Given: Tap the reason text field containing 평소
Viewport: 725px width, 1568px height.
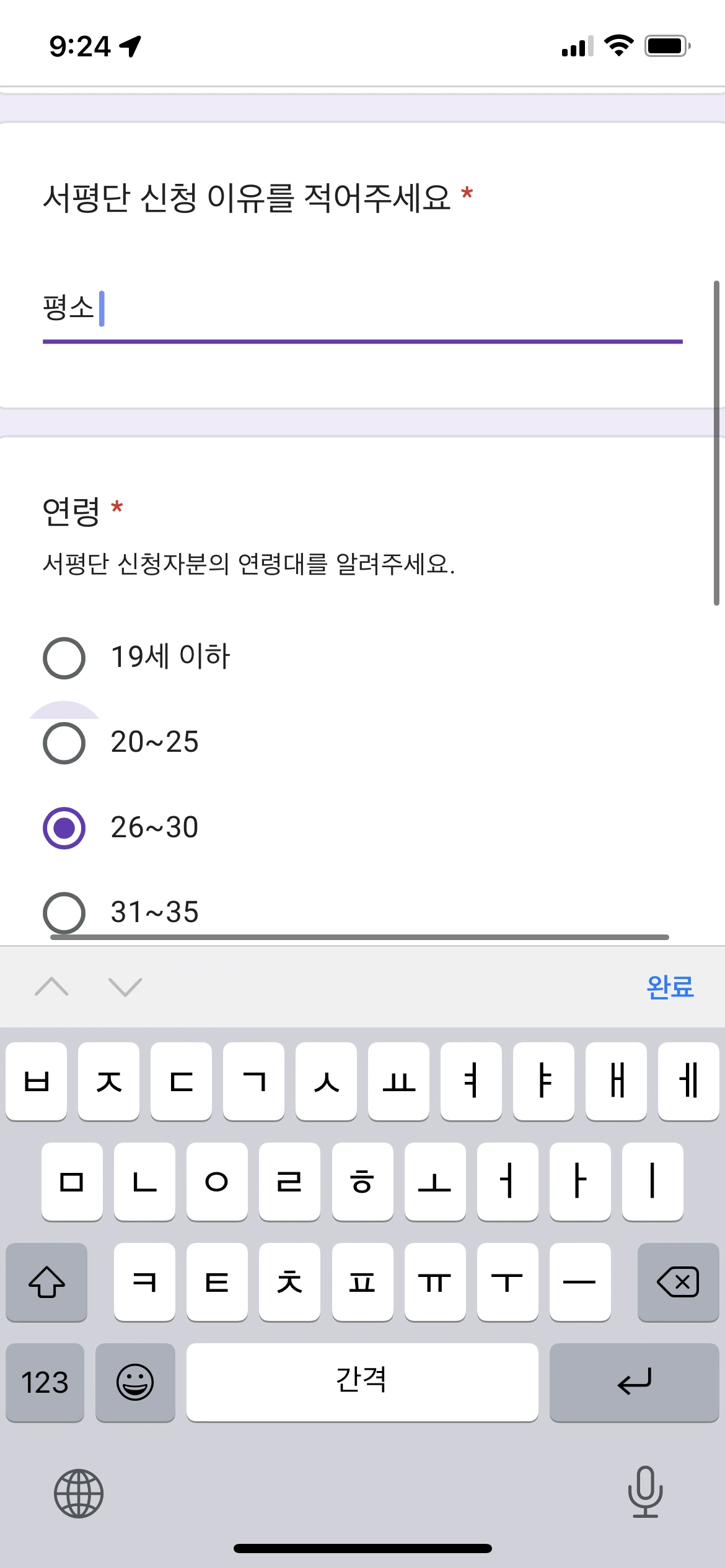Looking at the screenshot, I should point(362,308).
